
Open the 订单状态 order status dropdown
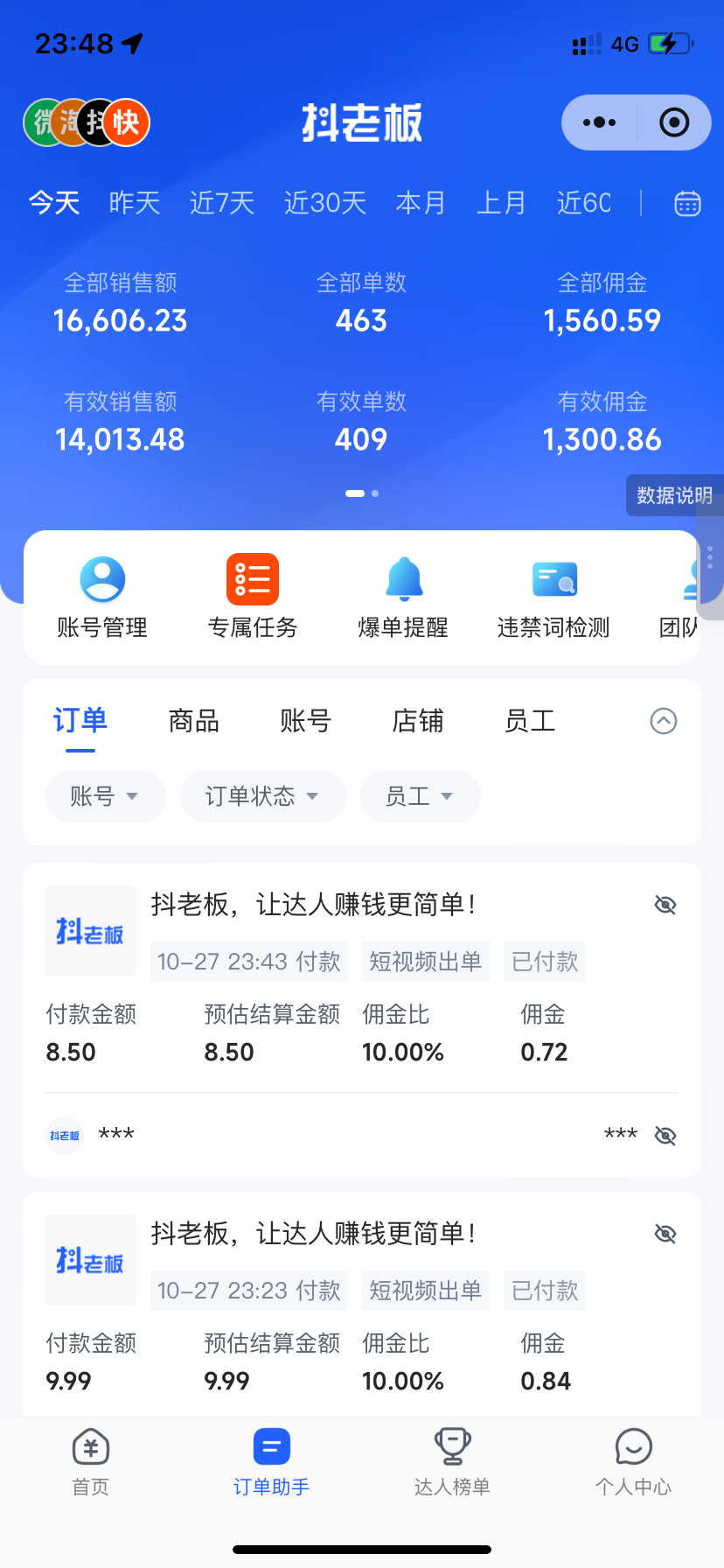tap(262, 796)
